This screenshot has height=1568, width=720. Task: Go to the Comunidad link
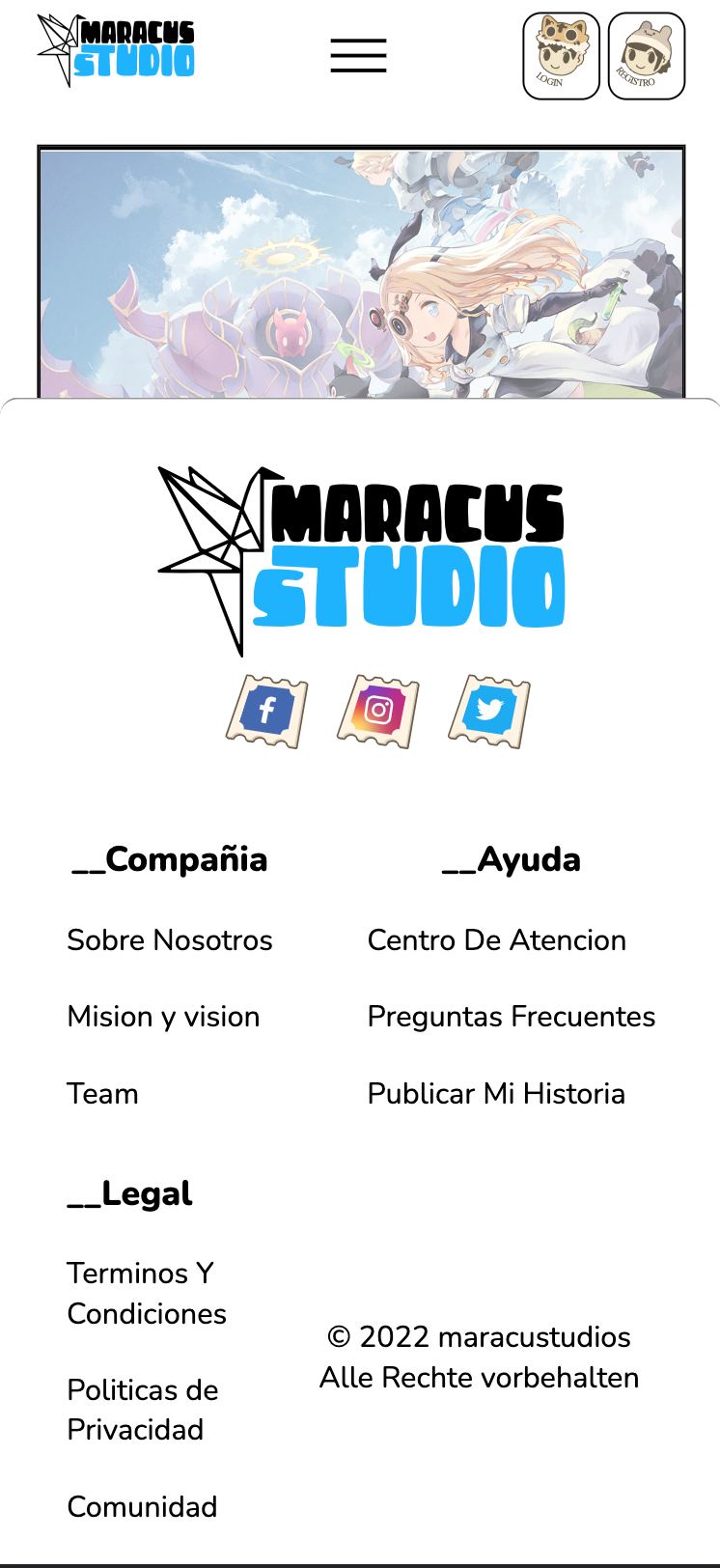coord(142,1507)
